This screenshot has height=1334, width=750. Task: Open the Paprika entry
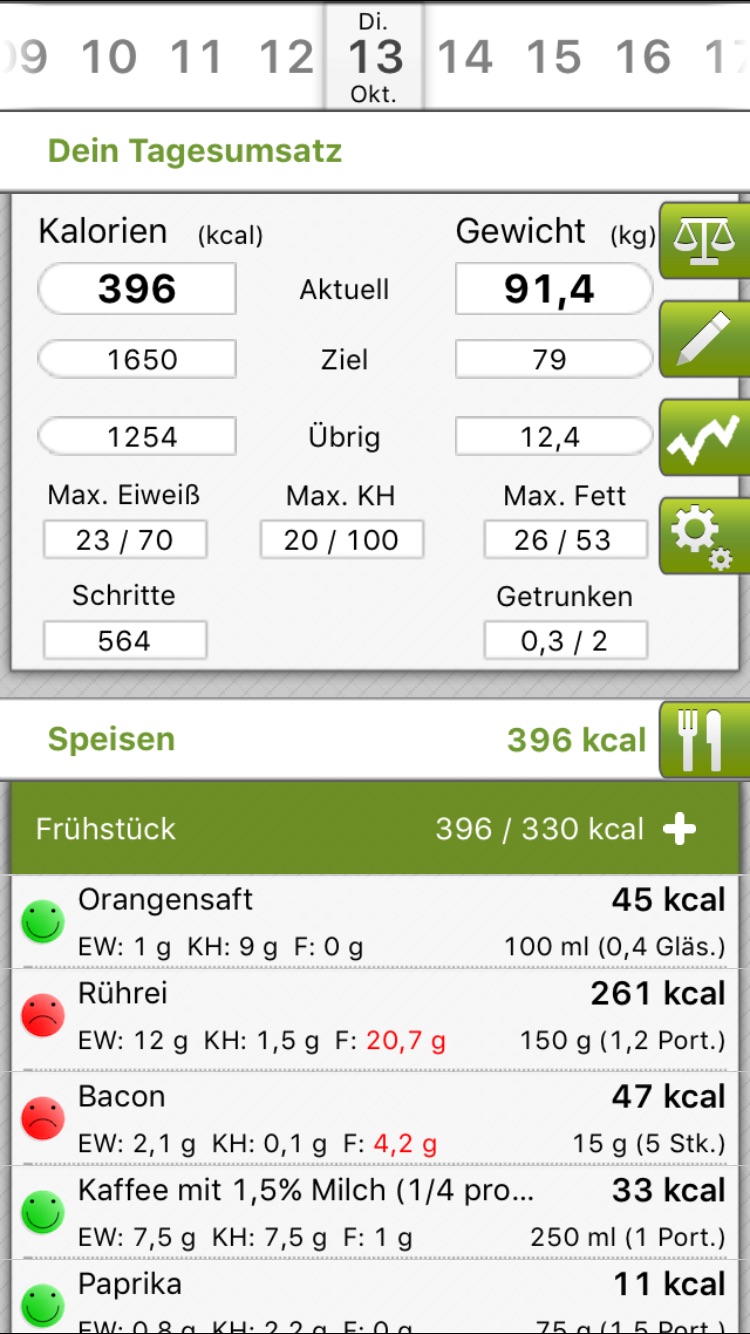coord(375,1298)
